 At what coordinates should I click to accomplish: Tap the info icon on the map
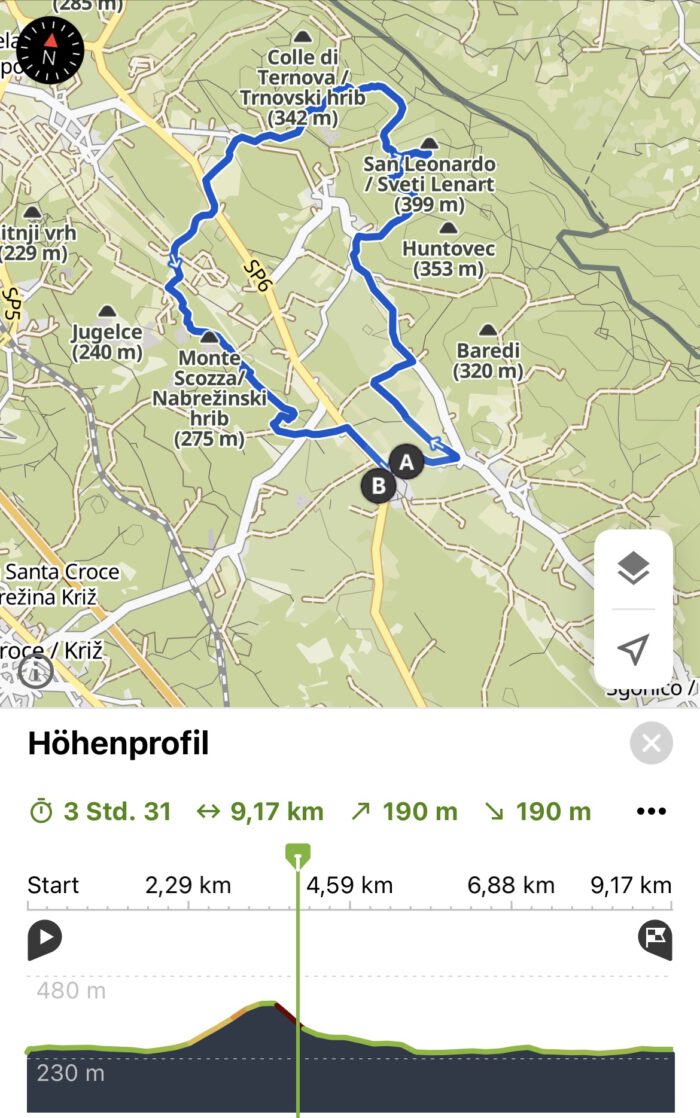click(x=35, y=671)
